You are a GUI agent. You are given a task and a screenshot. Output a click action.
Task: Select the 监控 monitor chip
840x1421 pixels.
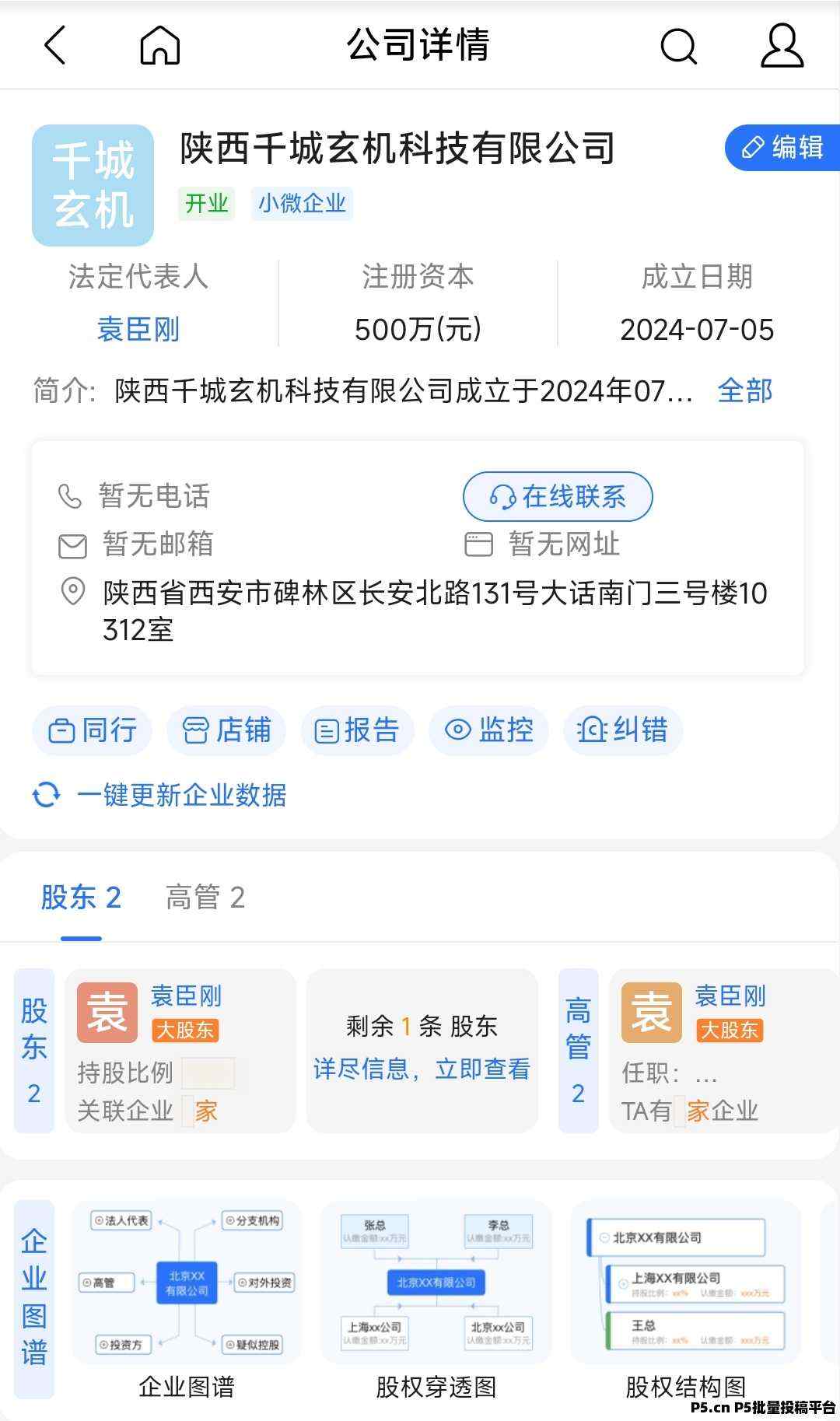(x=489, y=730)
